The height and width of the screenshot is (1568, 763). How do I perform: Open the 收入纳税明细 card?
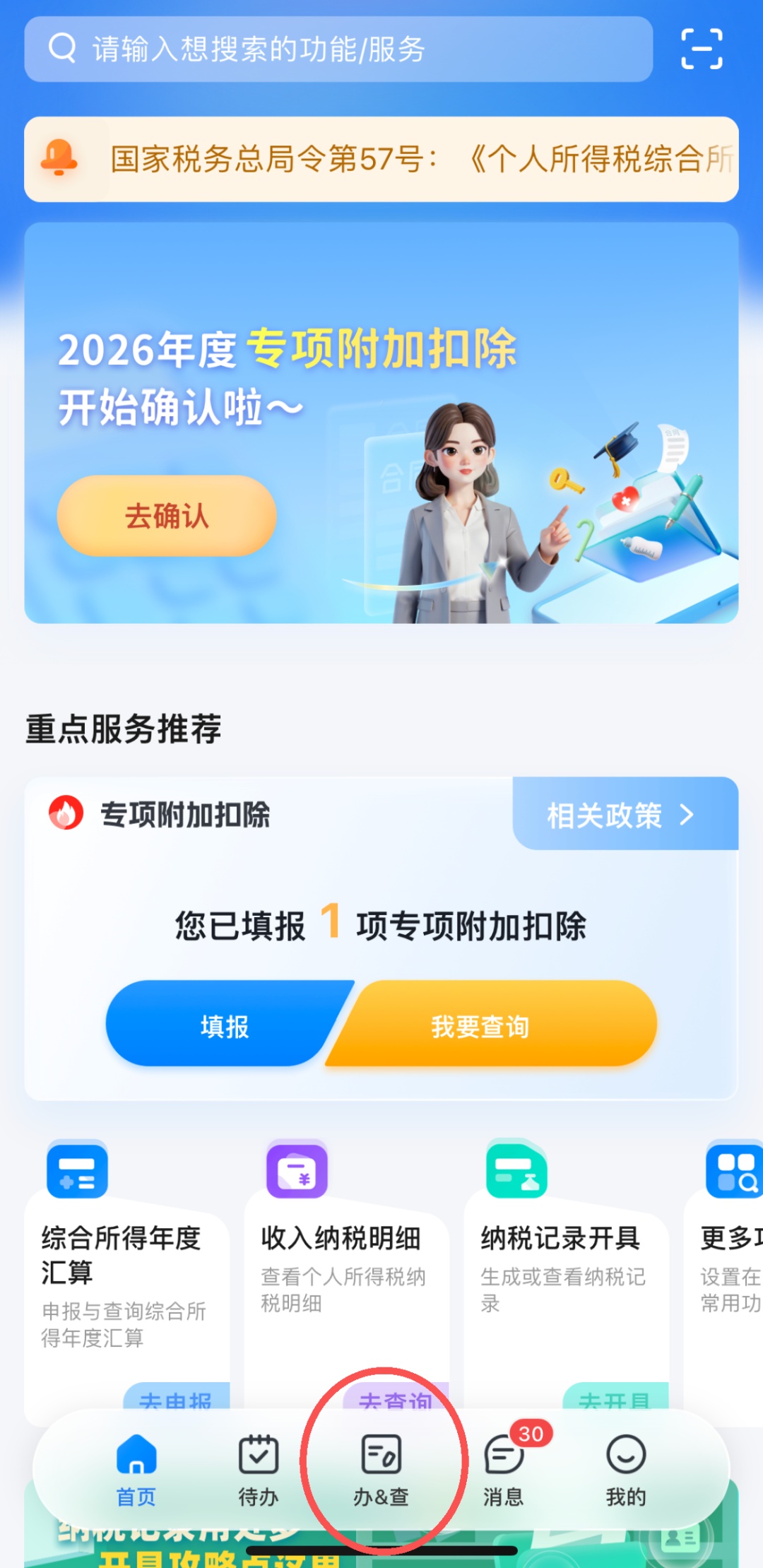pos(346,1272)
